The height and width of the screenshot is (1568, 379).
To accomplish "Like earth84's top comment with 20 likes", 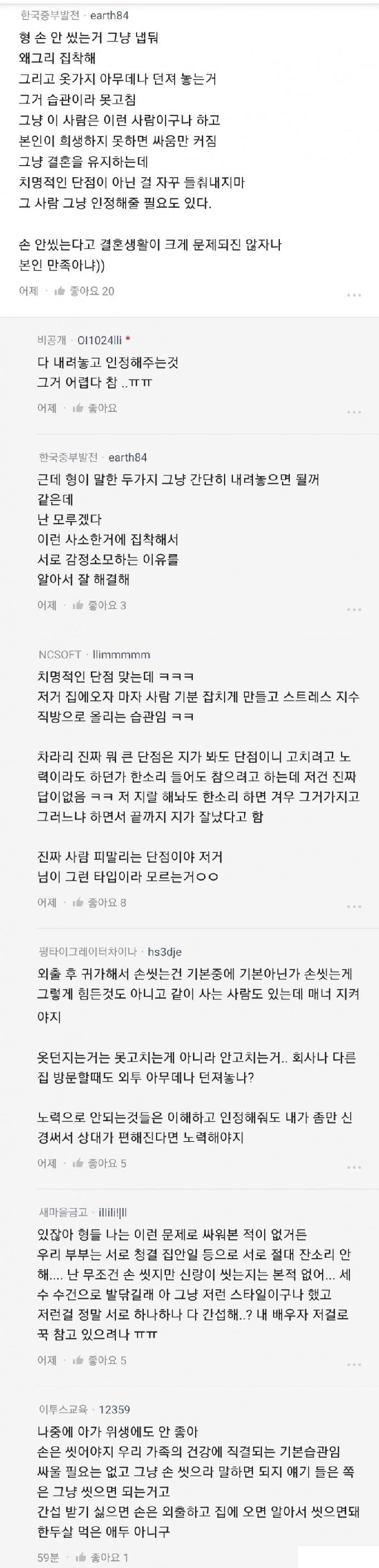I will [84, 291].
